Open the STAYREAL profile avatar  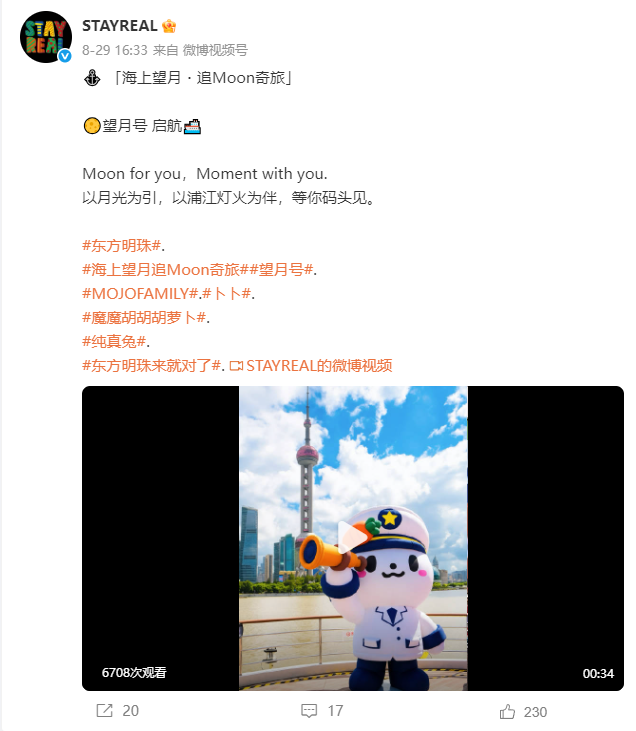point(46,37)
